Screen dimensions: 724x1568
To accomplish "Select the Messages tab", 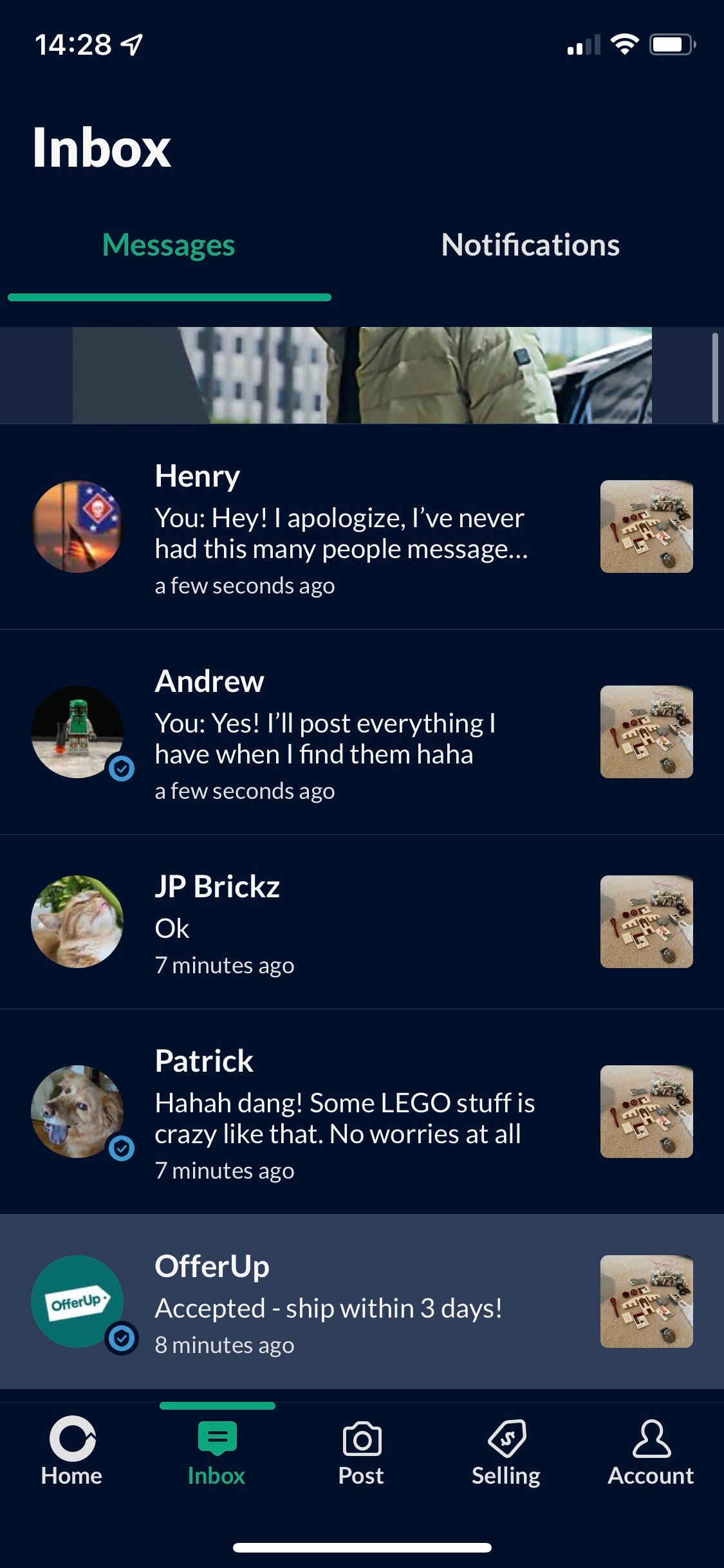I will [x=169, y=245].
